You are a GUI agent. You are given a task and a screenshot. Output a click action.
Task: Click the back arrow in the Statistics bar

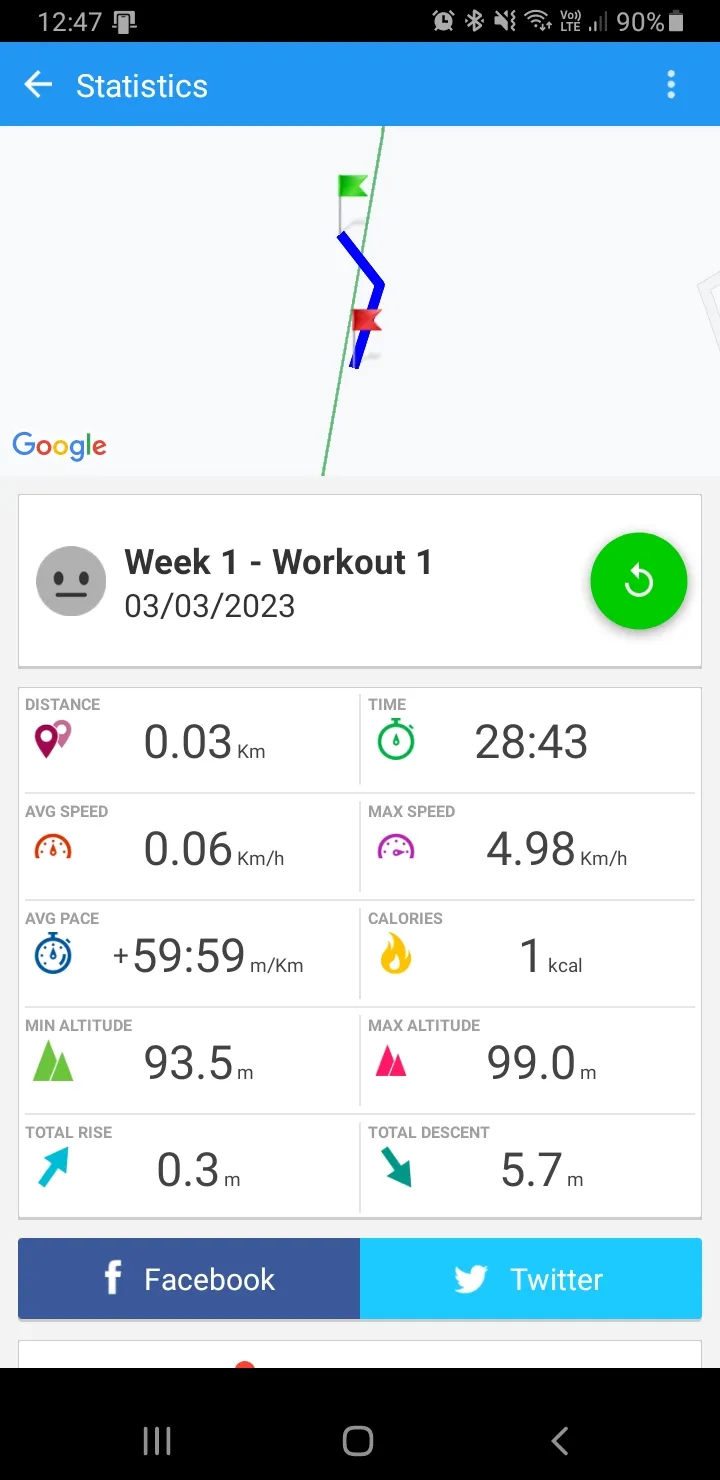(37, 84)
